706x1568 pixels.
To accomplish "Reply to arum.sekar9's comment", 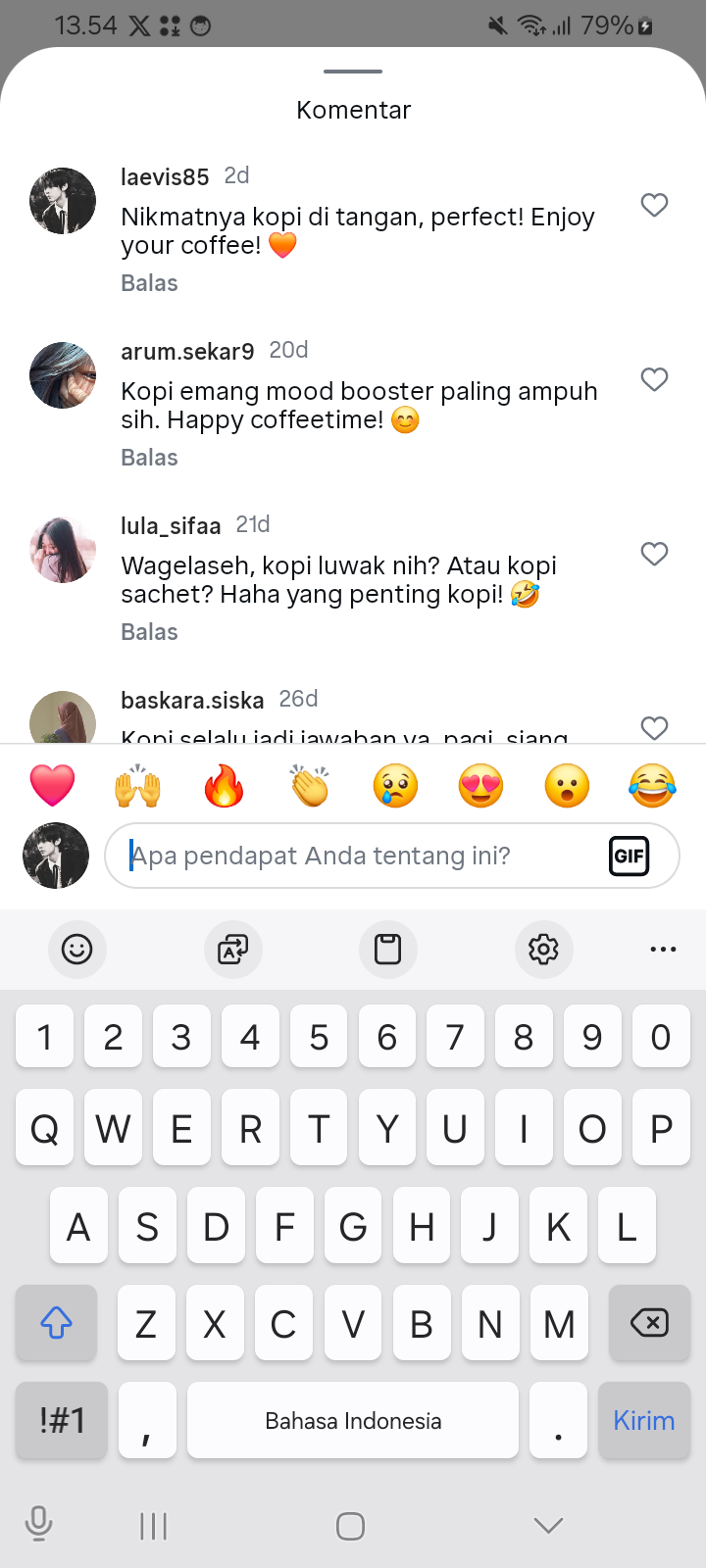I will coord(149,458).
